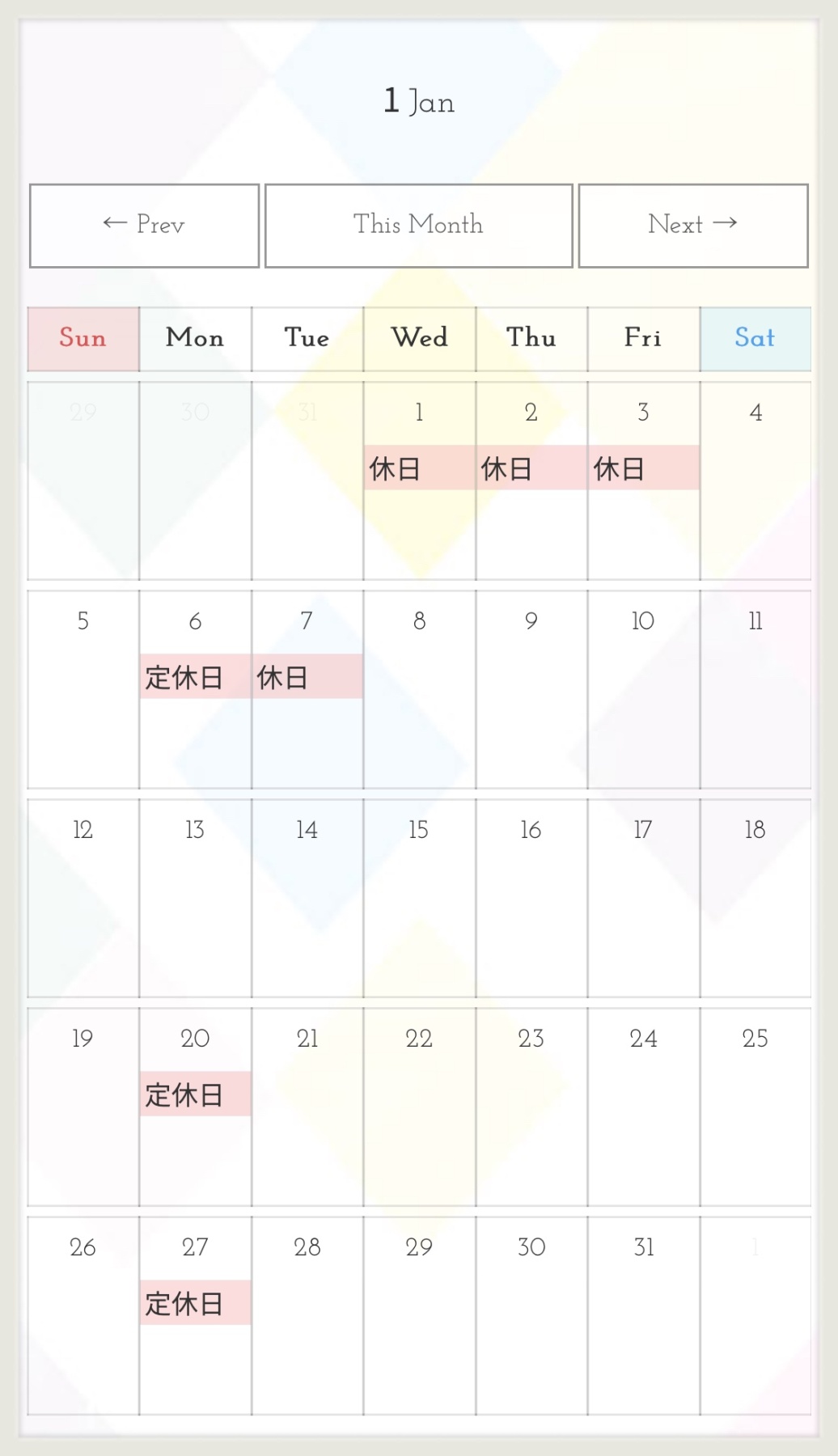Open the 休日 event on January 3
The width and height of the screenshot is (838, 1456).
(644, 468)
